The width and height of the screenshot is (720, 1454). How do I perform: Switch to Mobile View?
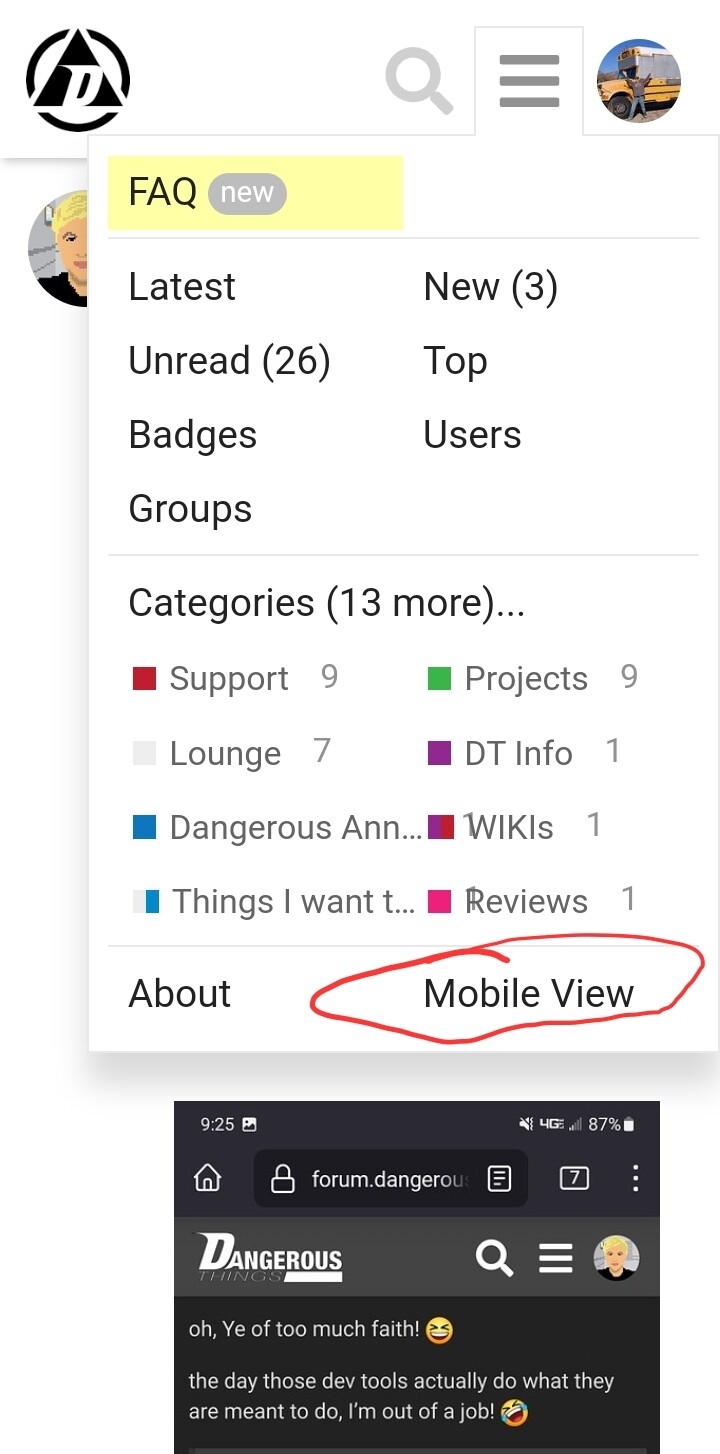529,994
